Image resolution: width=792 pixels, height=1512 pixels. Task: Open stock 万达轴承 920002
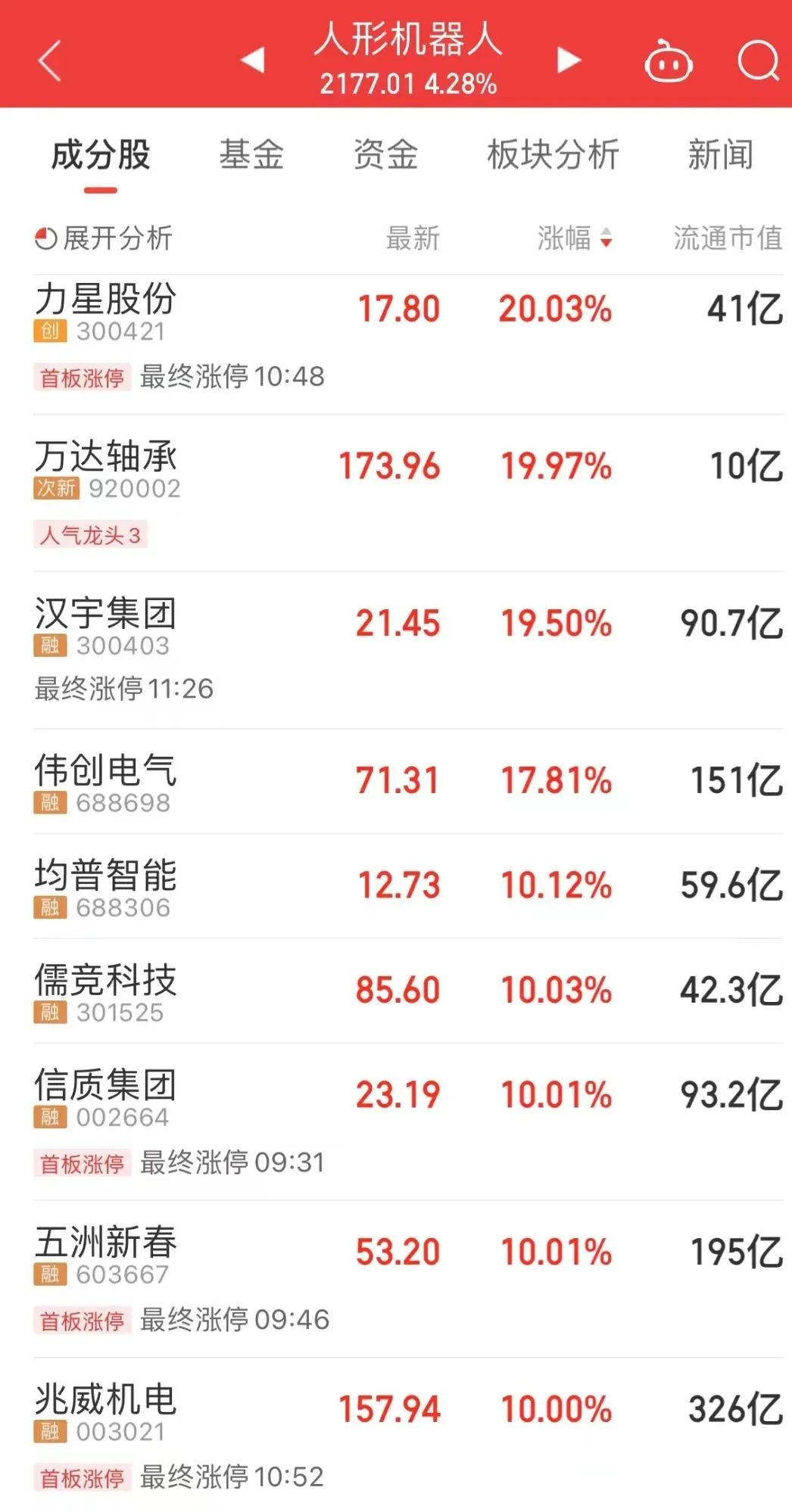(x=408, y=493)
